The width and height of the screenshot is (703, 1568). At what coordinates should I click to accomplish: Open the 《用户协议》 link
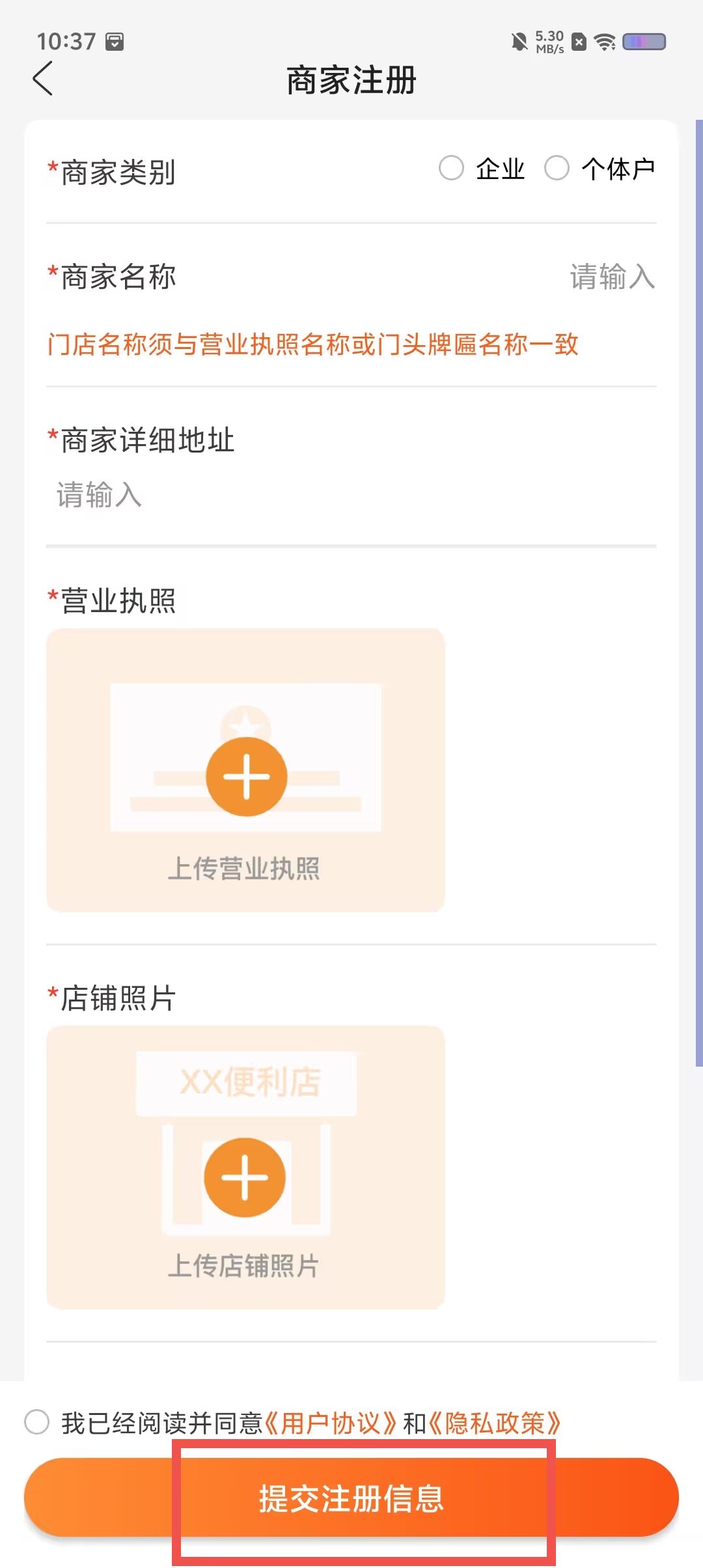click(331, 1423)
